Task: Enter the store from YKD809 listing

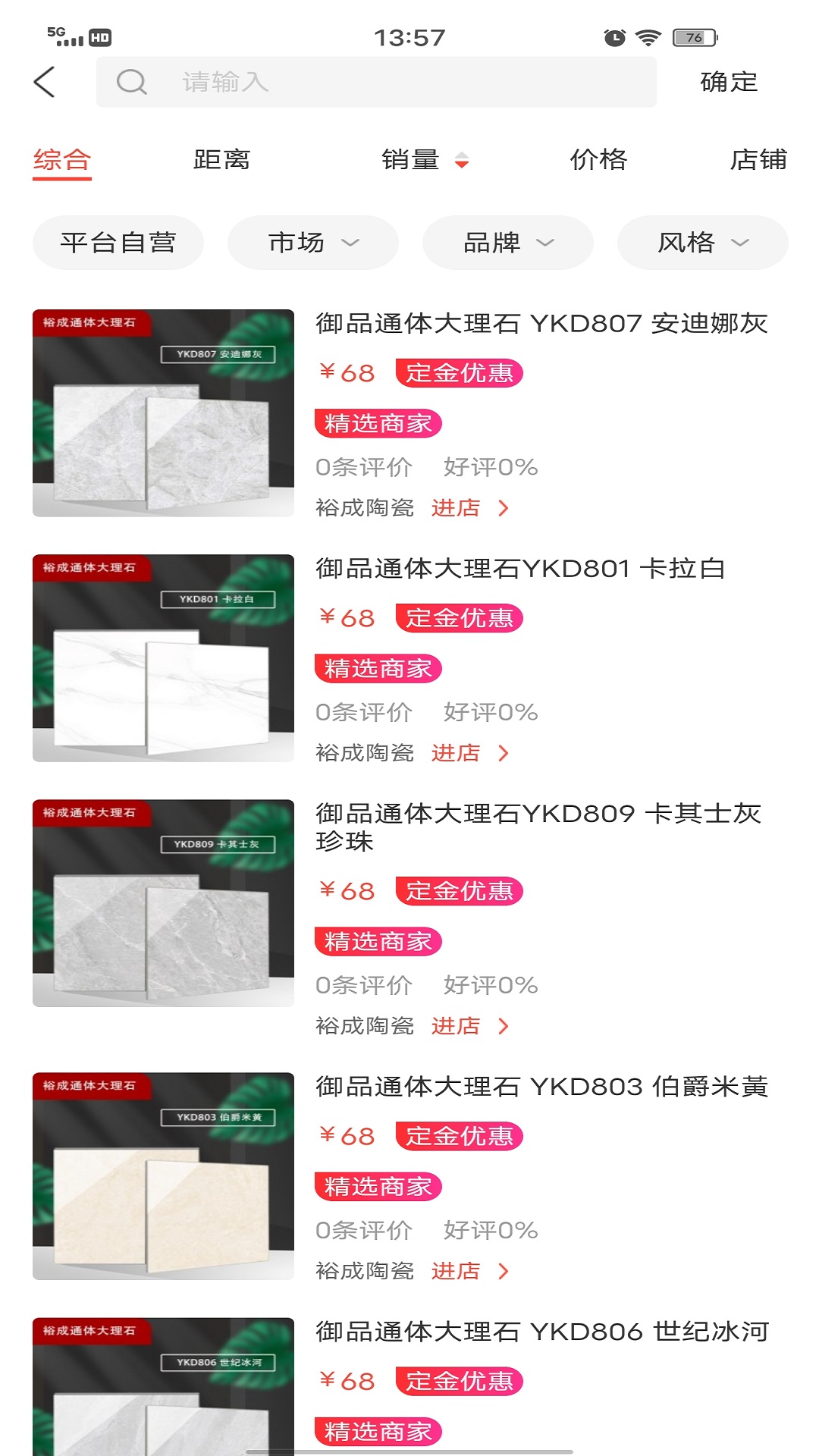Action: pyautogui.click(x=469, y=1026)
